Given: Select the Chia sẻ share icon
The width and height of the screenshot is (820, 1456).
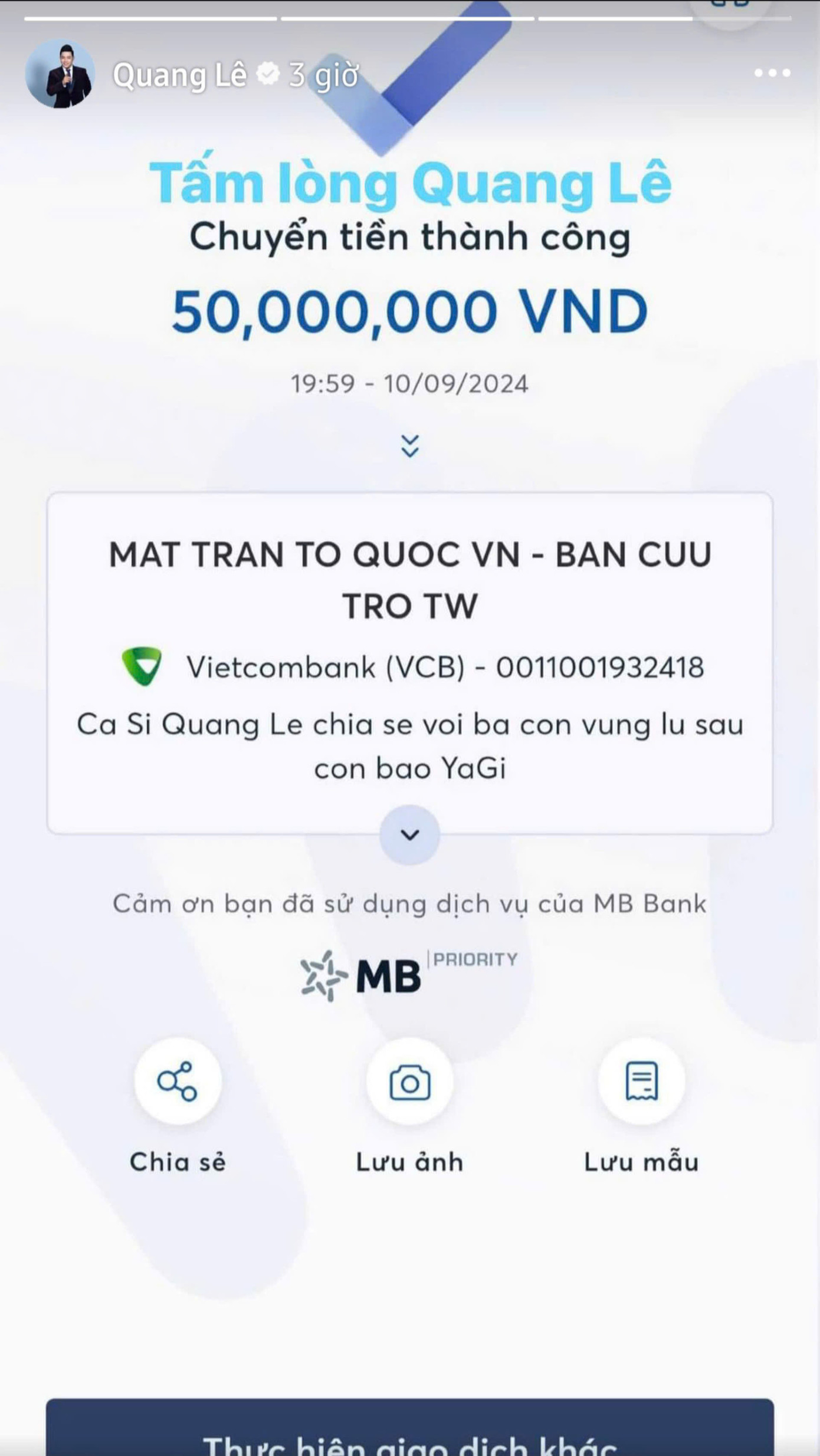Looking at the screenshot, I should click(178, 1080).
